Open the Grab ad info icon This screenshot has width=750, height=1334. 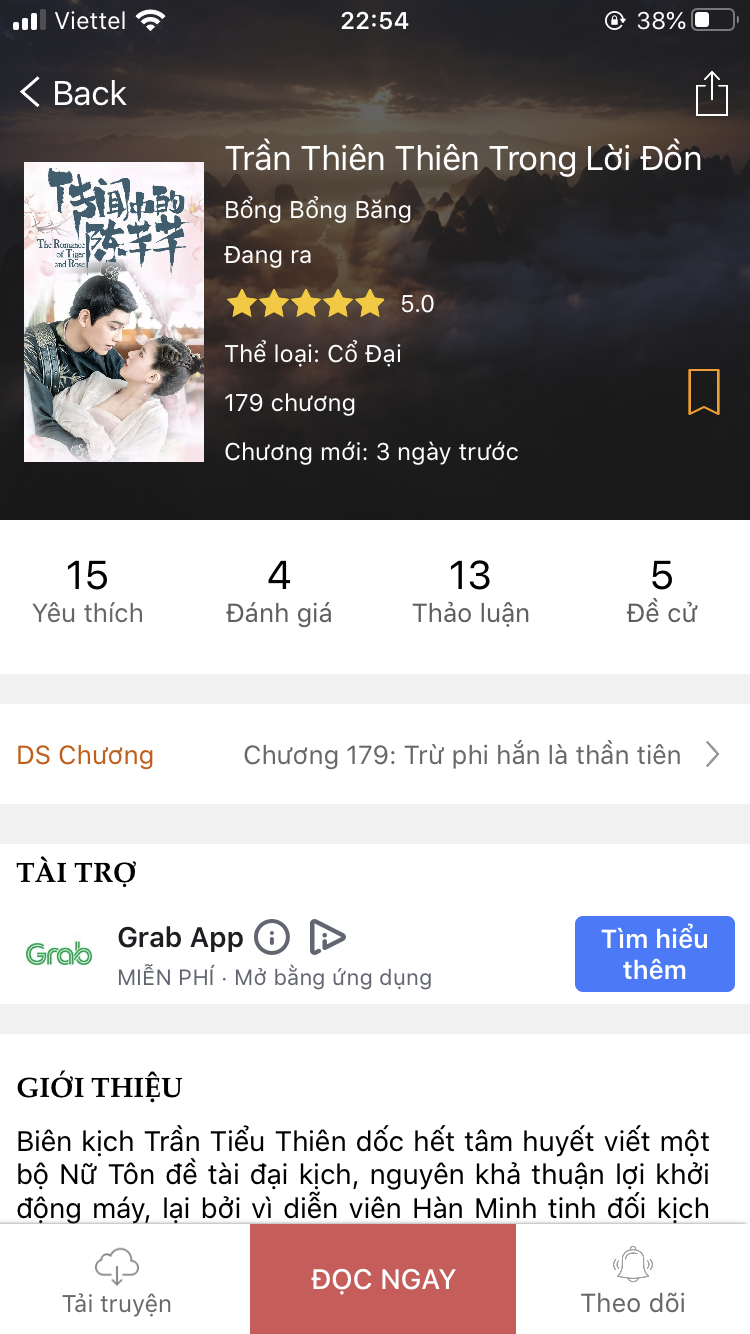point(272,938)
